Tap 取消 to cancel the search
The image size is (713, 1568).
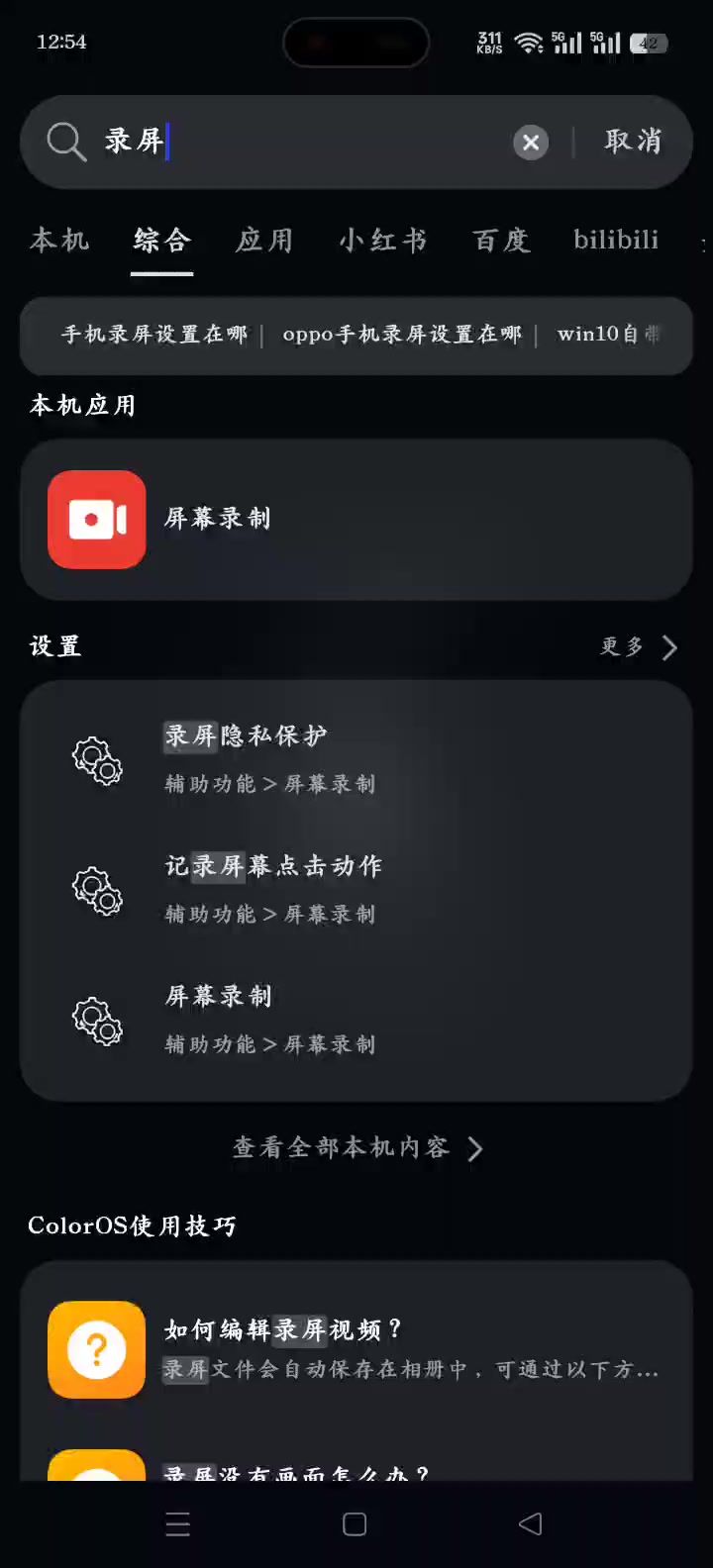633,142
